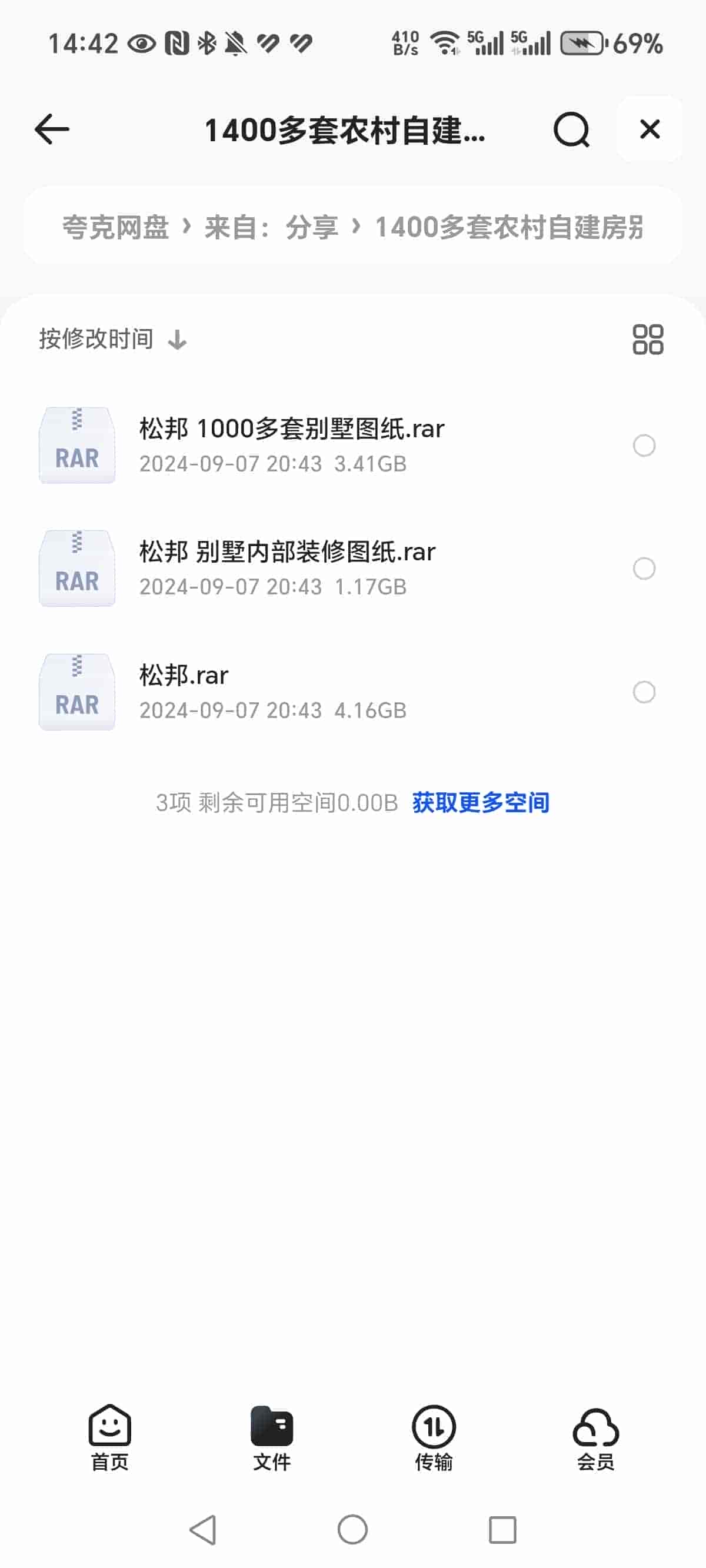Open search in Quark cloud drive
The width and height of the screenshot is (706, 1568).
pos(571,130)
